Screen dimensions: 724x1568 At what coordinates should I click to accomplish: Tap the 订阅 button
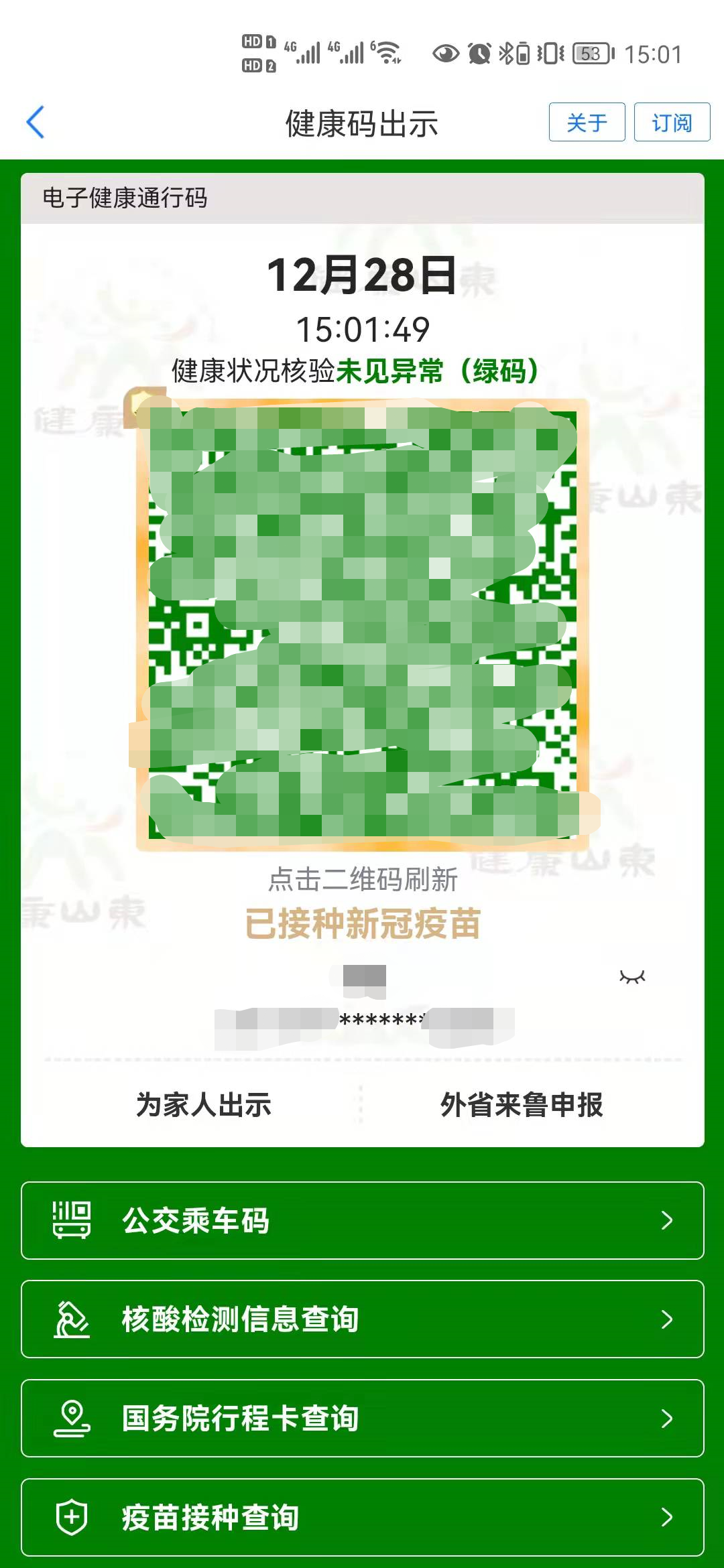pyautogui.click(x=672, y=123)
